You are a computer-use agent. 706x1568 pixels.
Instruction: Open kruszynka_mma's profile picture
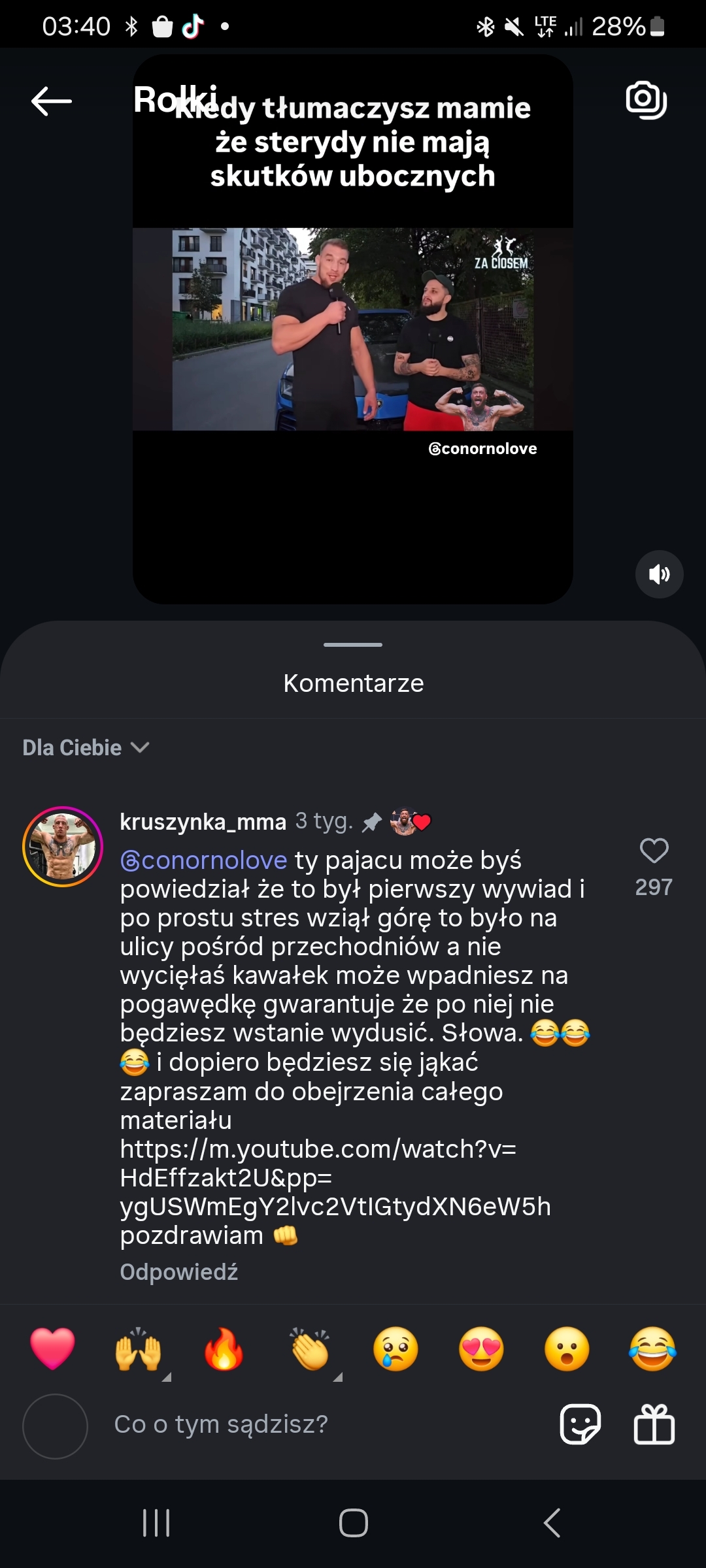click(x=63, y=847)
